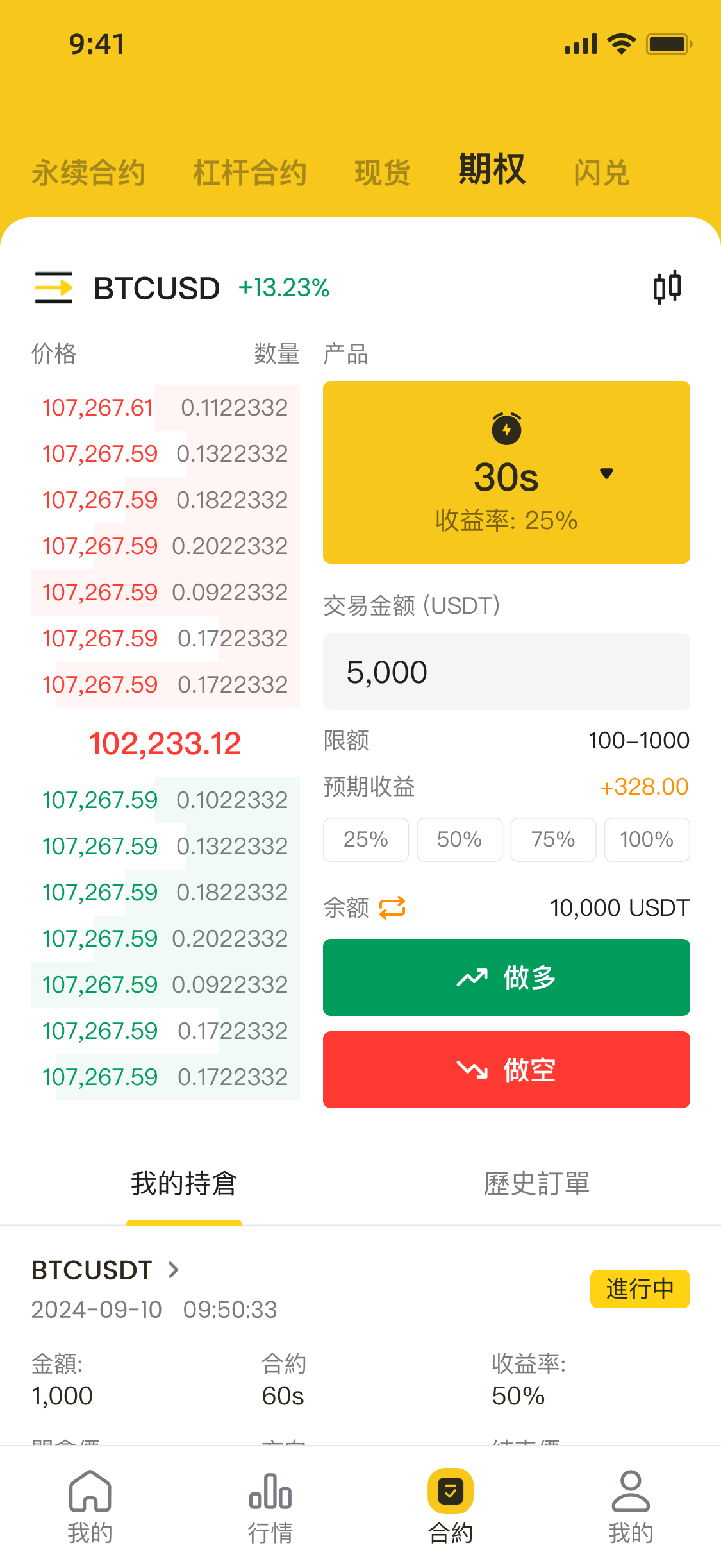Switch to the 杠杆合约 tab

(x=250, y=173)
